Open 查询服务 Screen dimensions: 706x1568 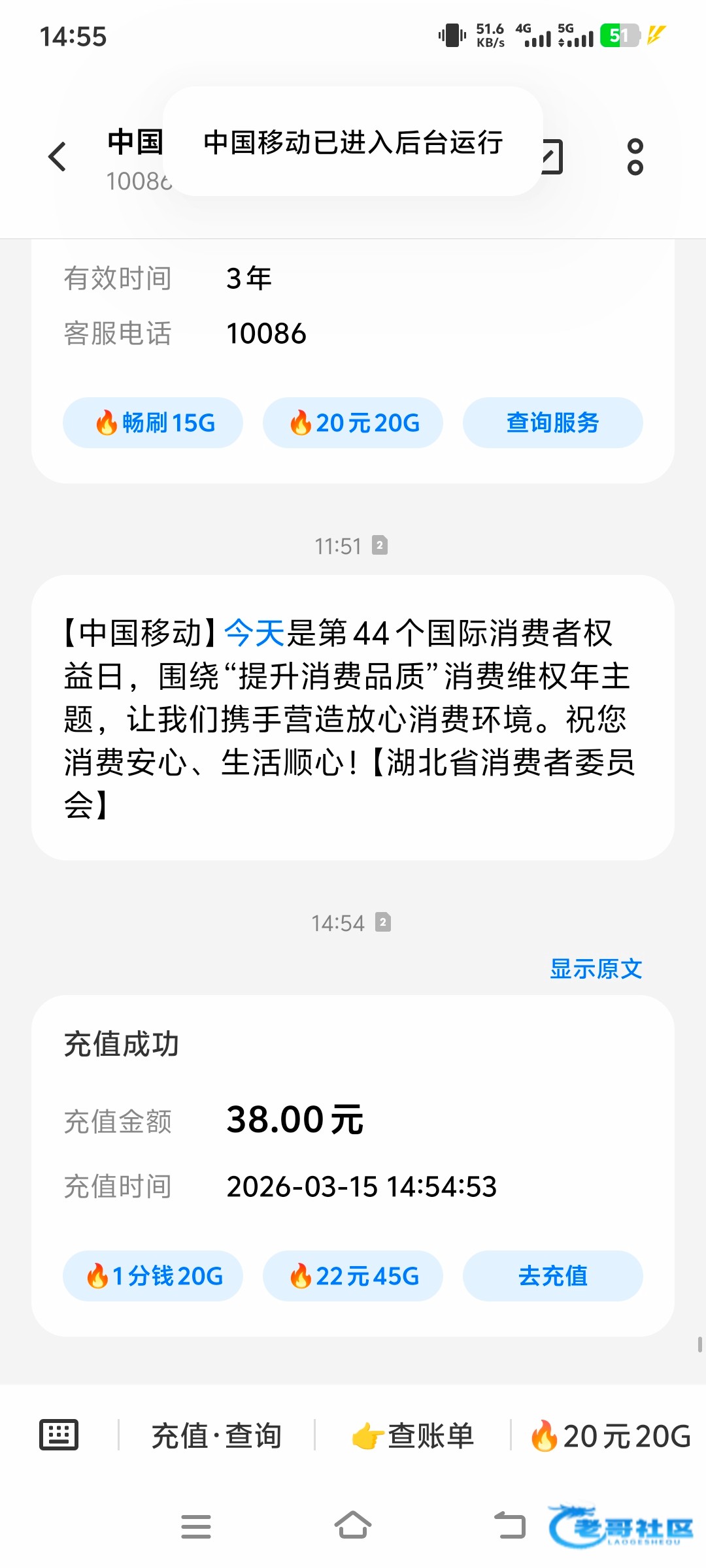point(553,423)
